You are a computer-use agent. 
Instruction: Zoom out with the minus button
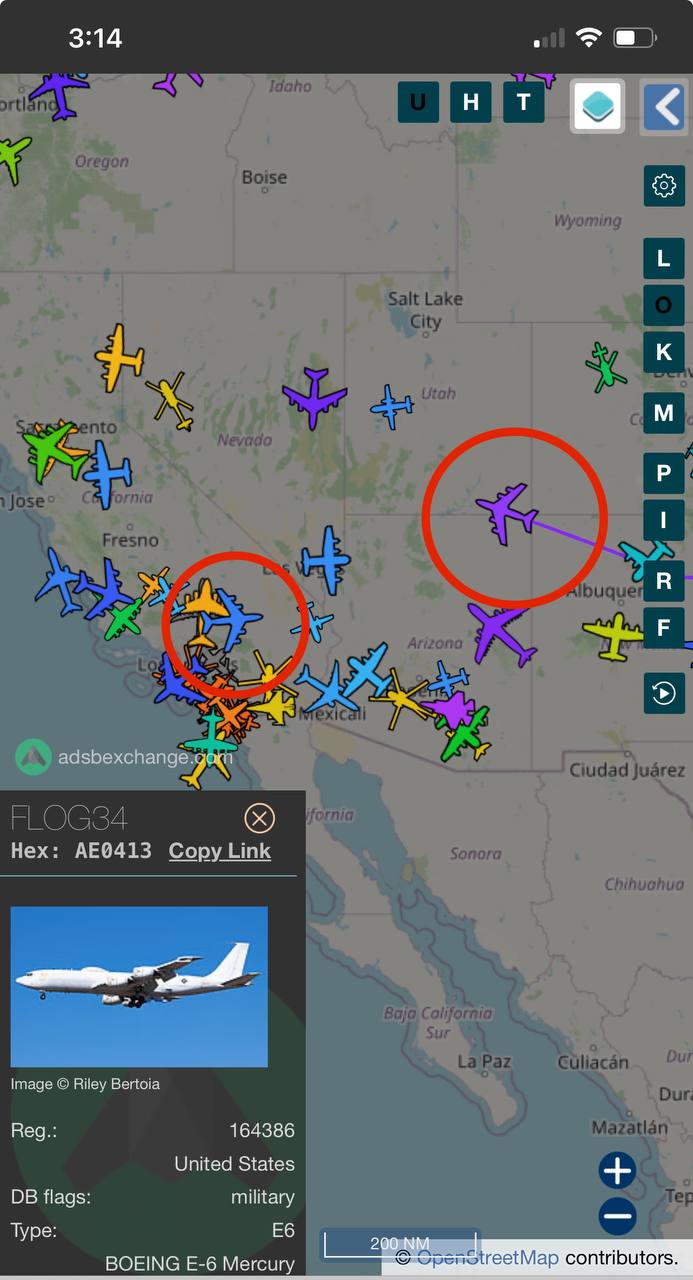[618, 1217]
